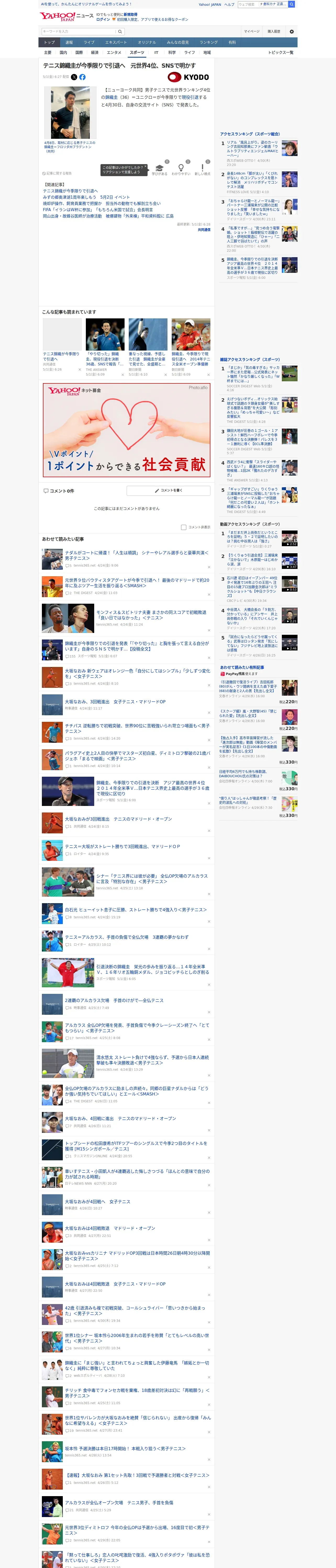
Task: Open マイページ
Action: [252, 32]
